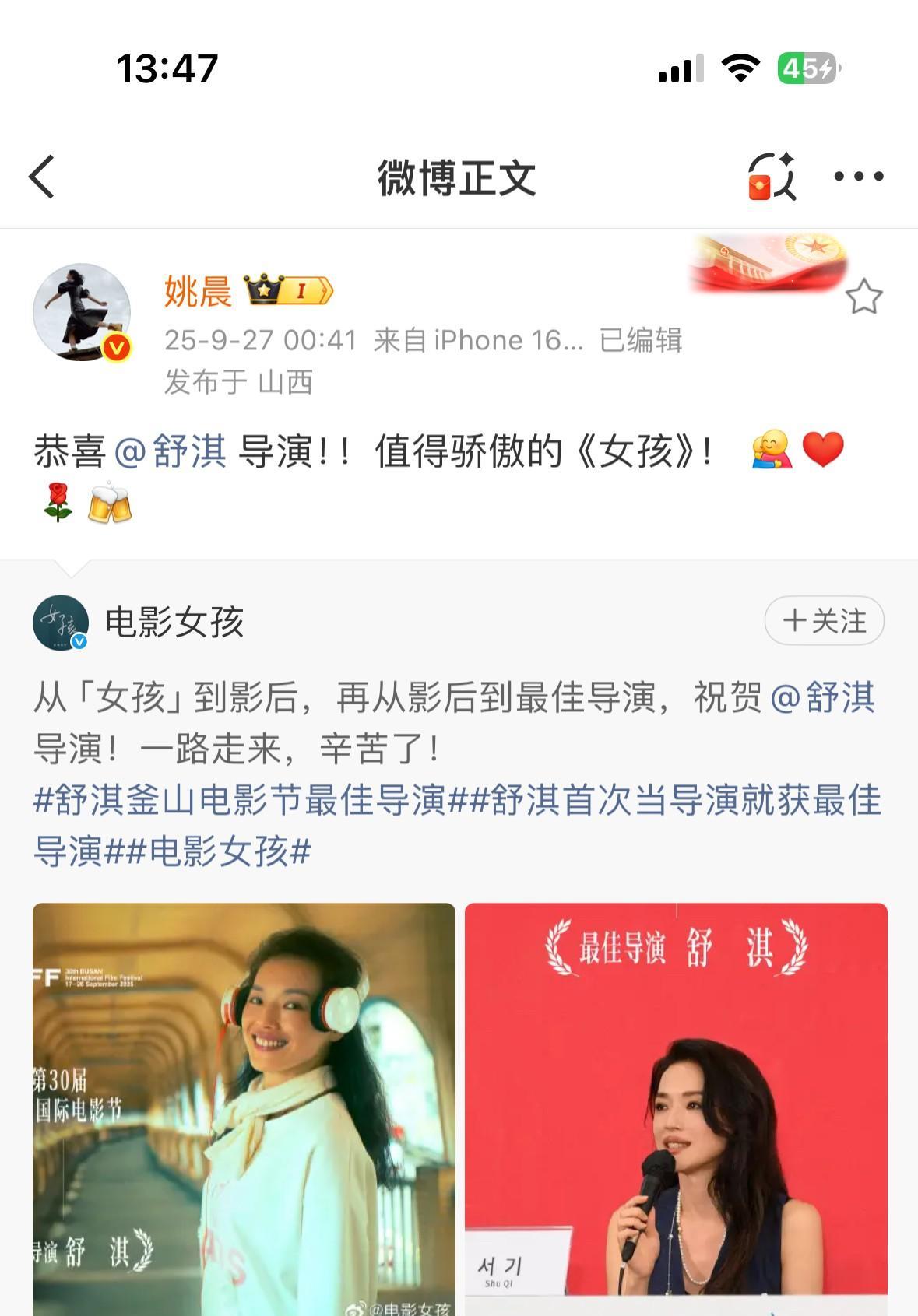Screen dimensions: 918x1316
Task: Open 姚晨's username link
Action: 198,291
